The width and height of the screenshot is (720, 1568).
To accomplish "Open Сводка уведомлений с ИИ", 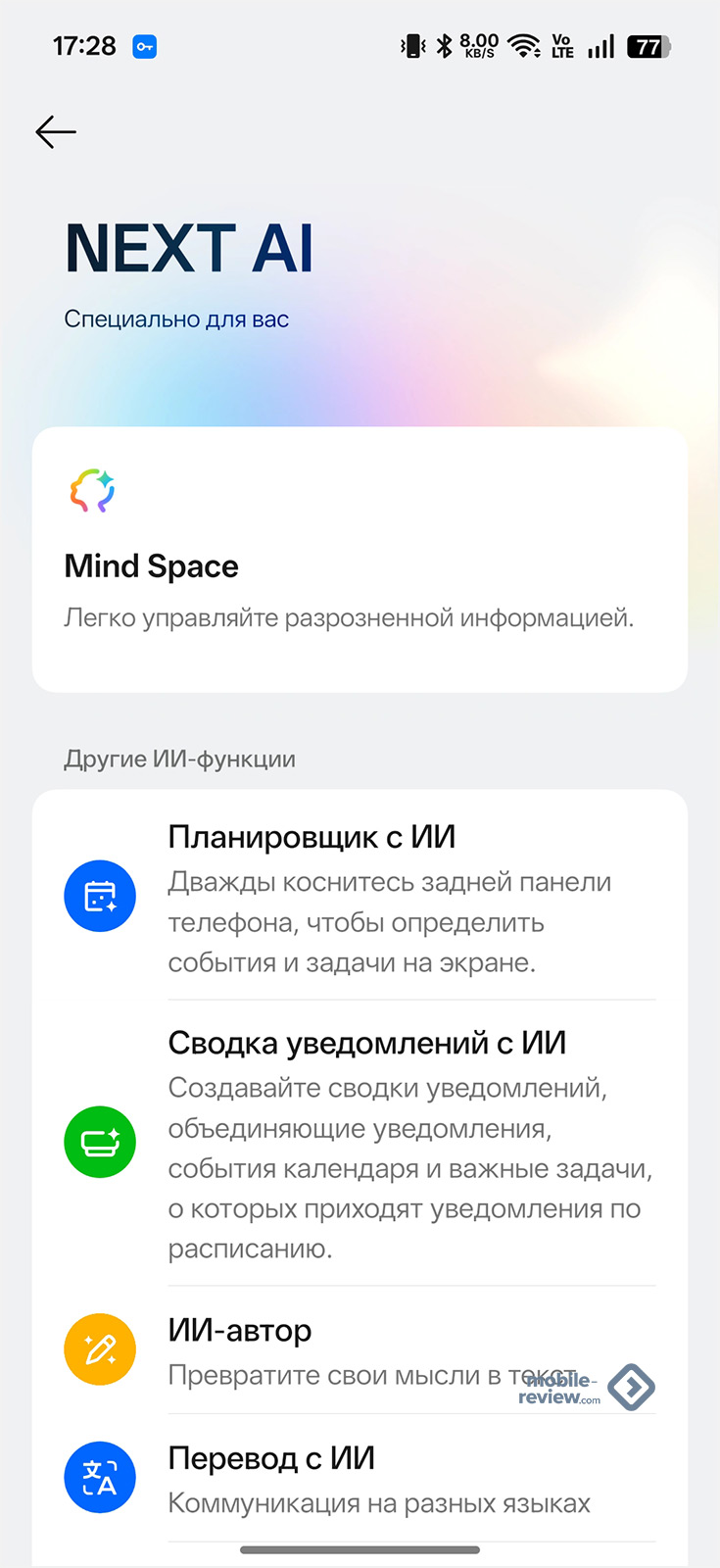I will tap(360, 1143).
